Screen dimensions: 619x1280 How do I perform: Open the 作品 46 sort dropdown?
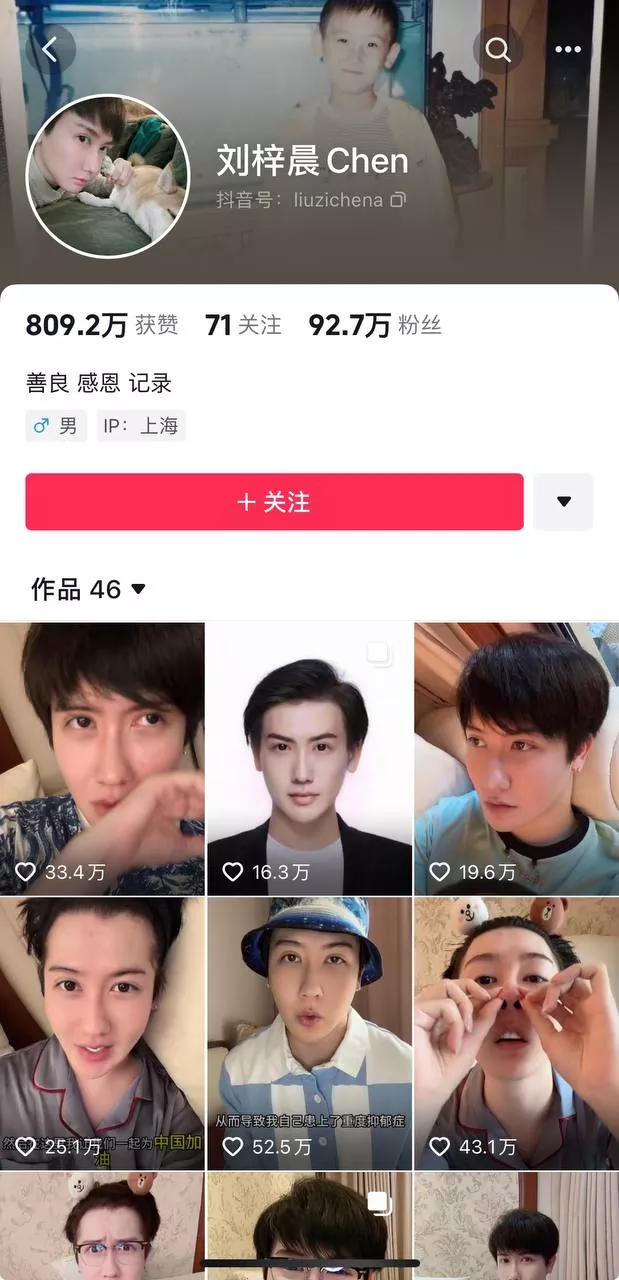[x=89, y=589]
